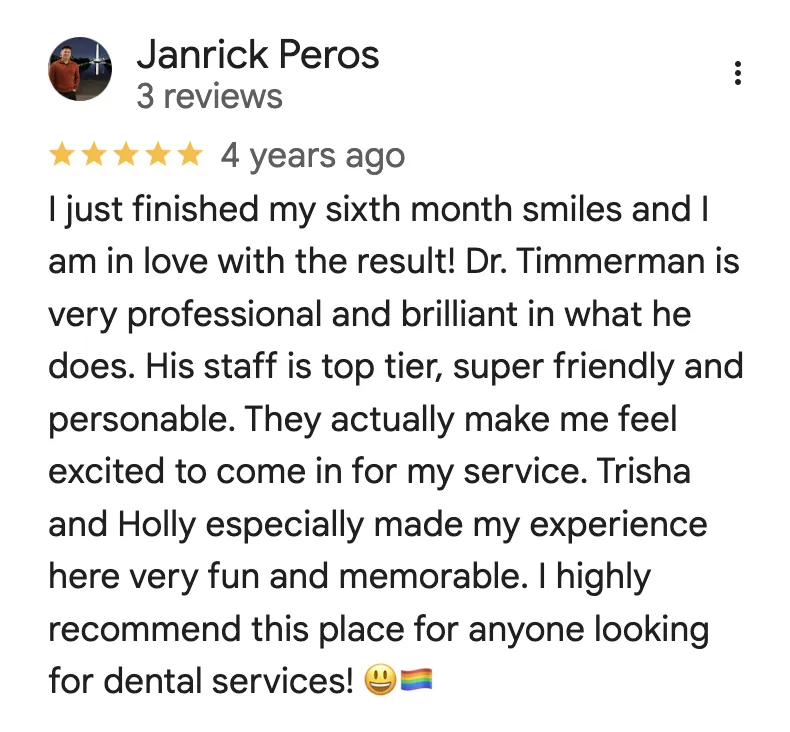Open the three-dot menu on the review
The width and height of the screenshot is (790, 732).
pyautogui.click(x=737, y=73)
